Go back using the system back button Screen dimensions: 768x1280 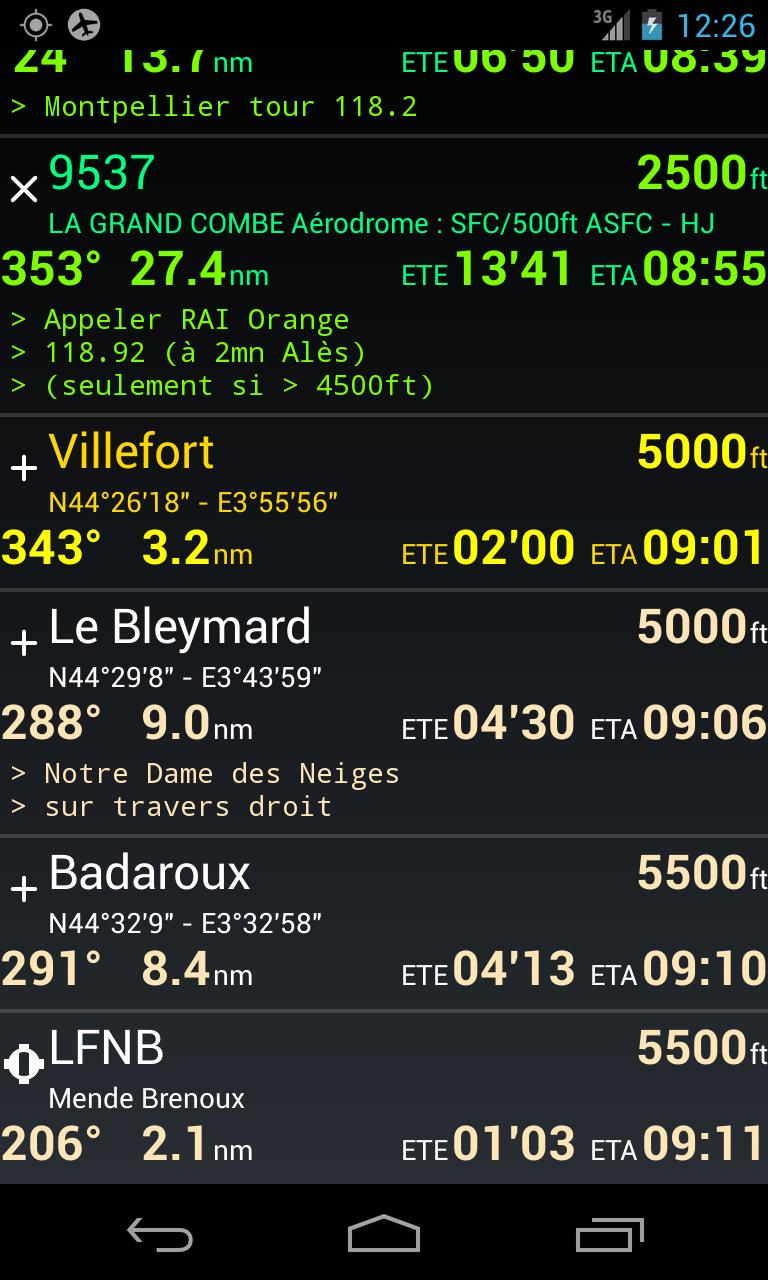tap(160, 1236)
